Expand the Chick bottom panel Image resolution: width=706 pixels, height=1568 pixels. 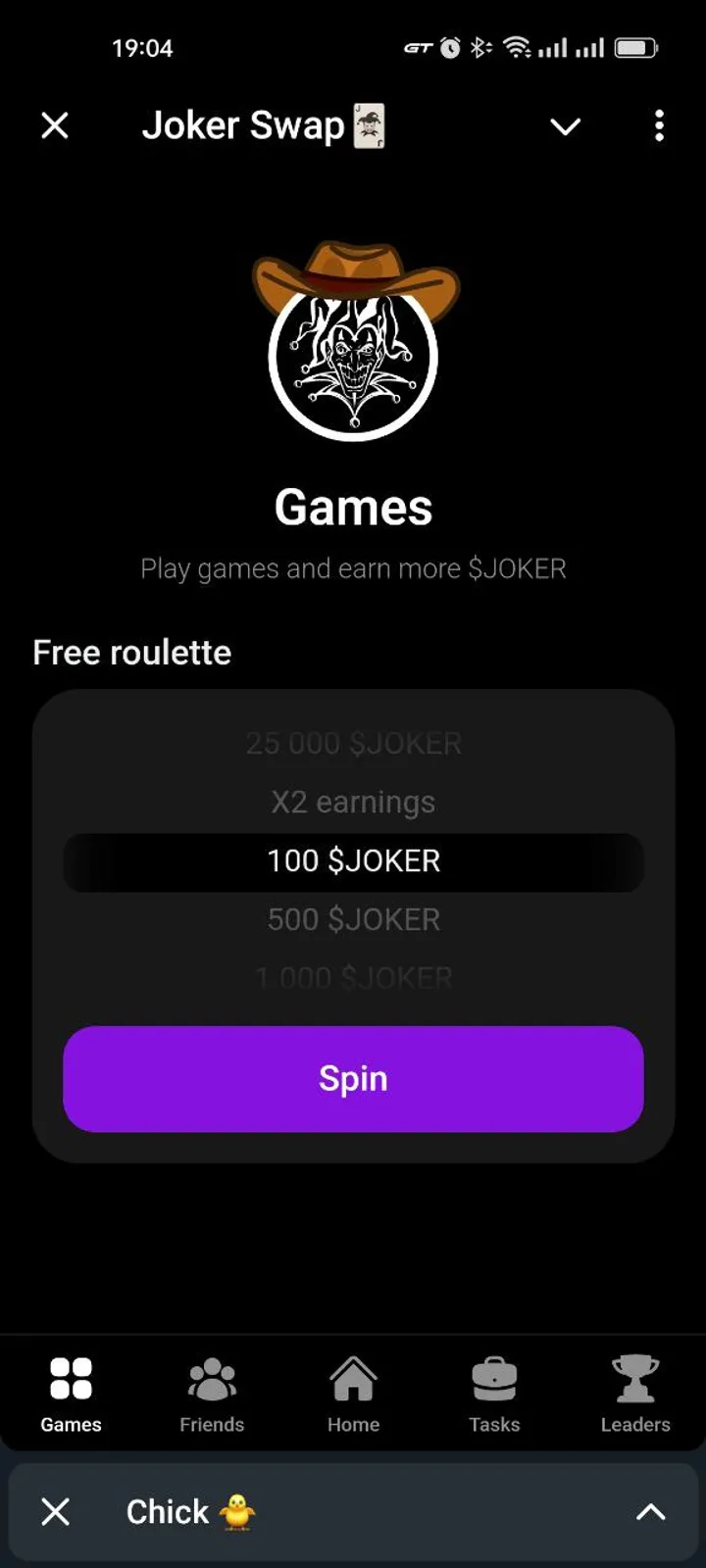click(651, 1511)
